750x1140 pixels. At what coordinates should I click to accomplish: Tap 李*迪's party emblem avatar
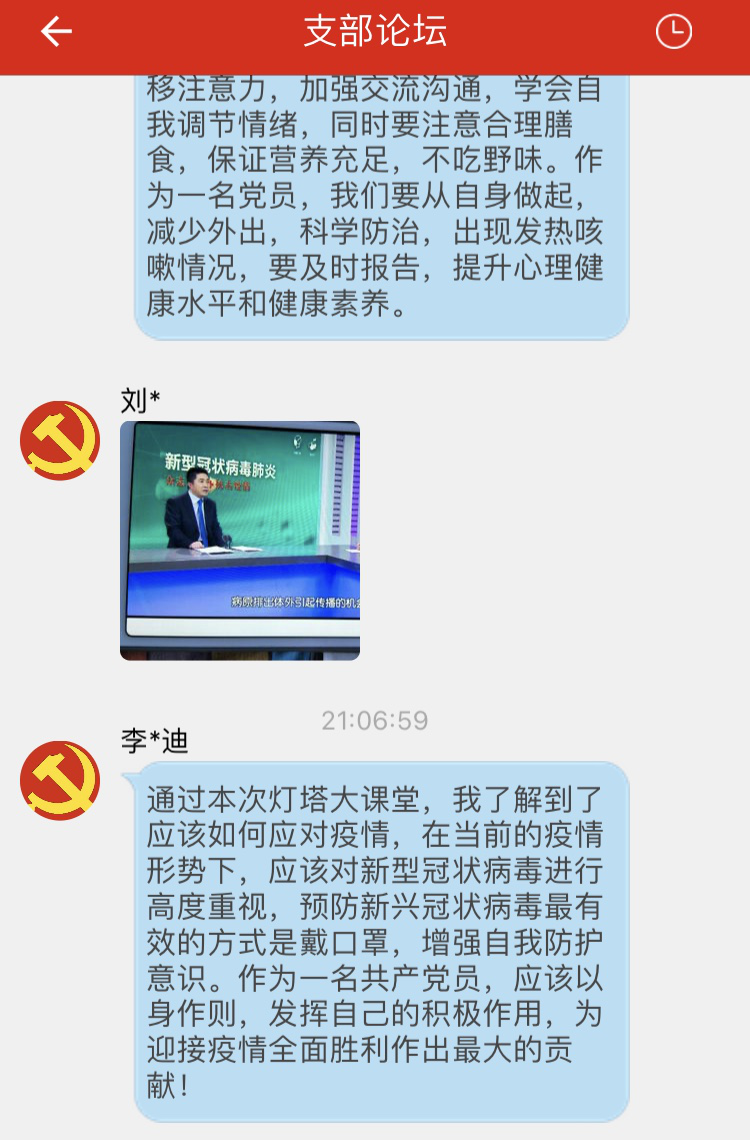(x=60, y=781)
